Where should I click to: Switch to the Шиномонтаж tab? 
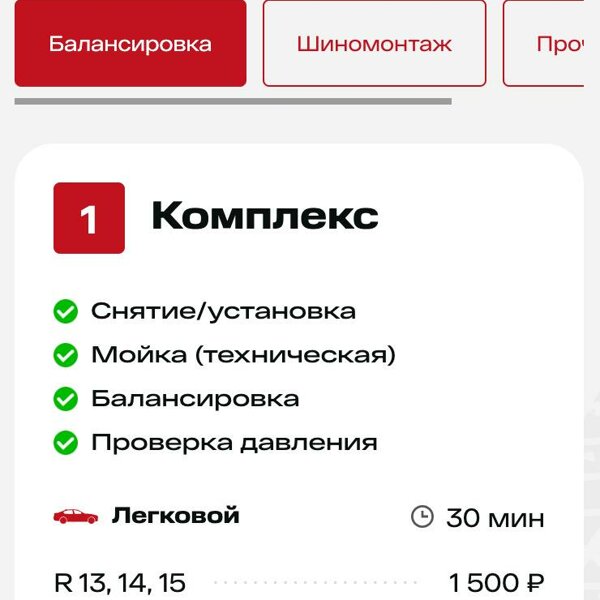374,44
